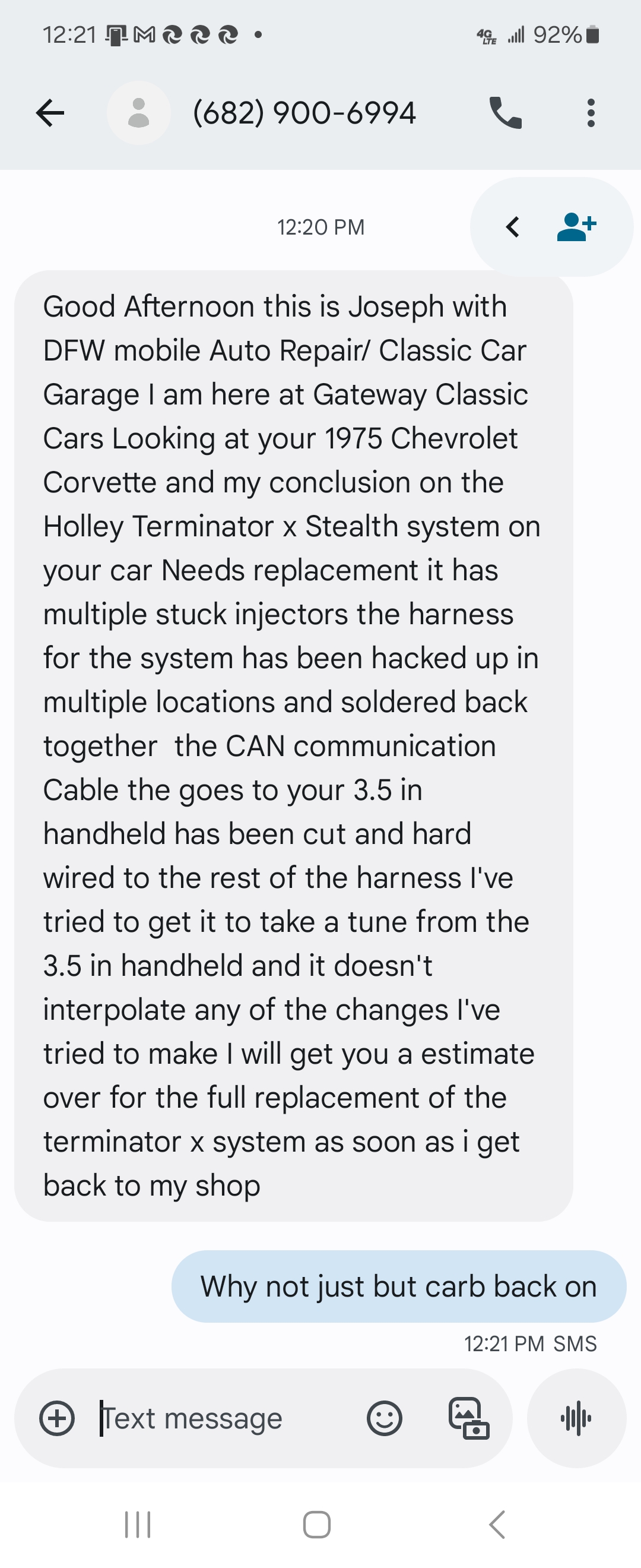Image resolution: width=641 pixels, height=1568 pixels.
Task: Open recent apps from the navigation bar
Action: pyautogui.click(x=138, y=1525)
